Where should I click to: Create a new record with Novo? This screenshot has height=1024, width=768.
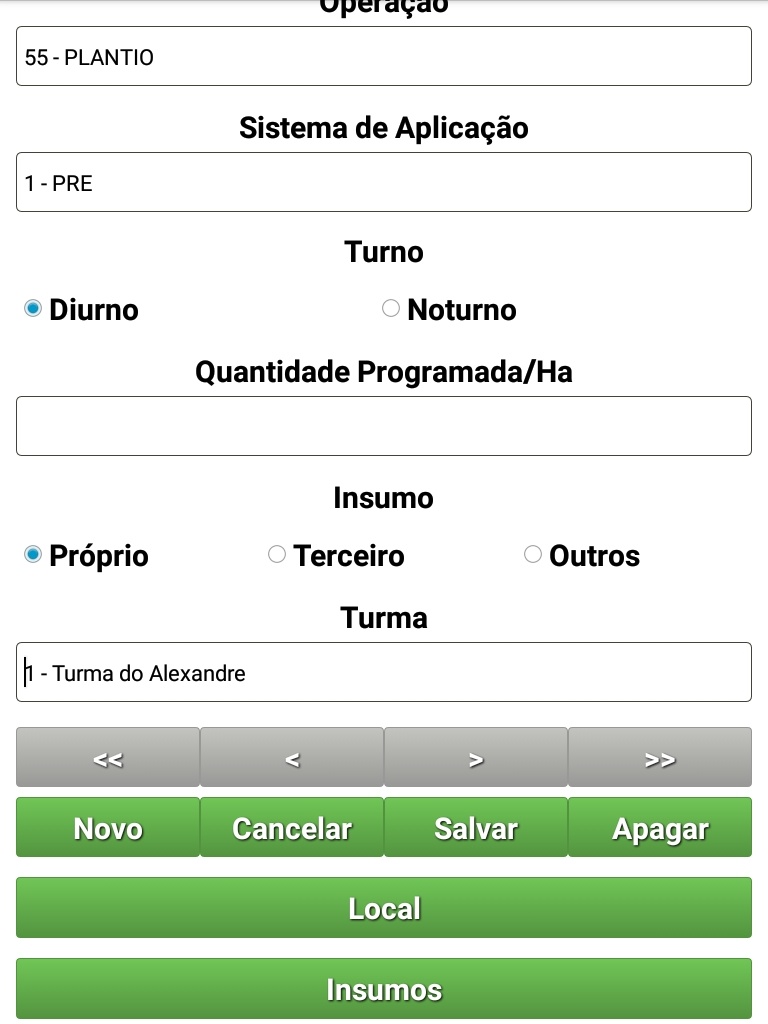[108, 828]
